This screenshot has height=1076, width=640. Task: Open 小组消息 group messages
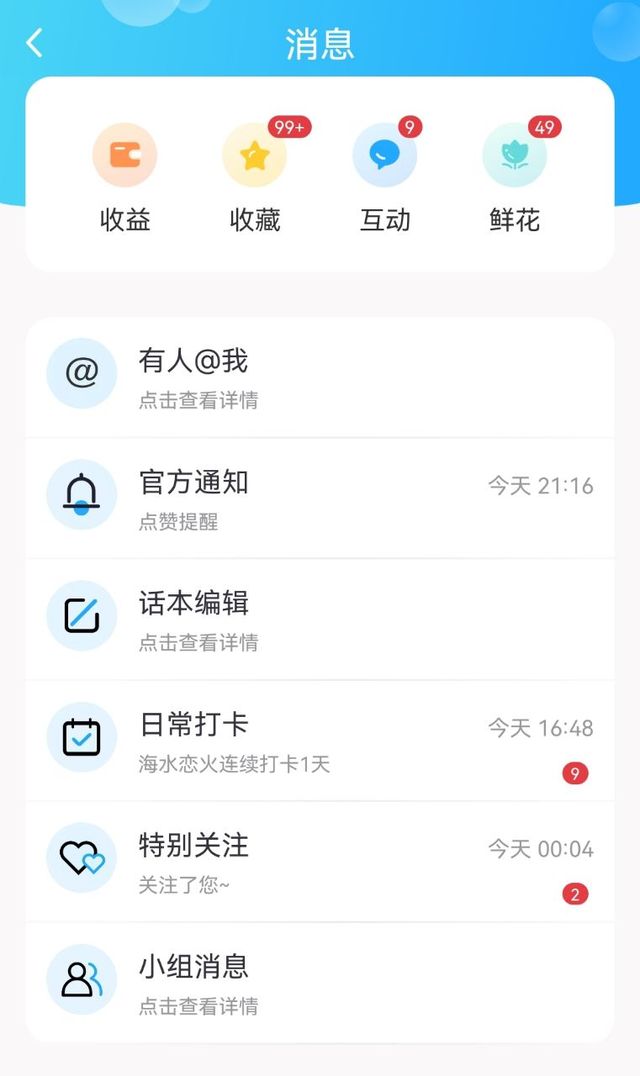click(x=320, y=982)
